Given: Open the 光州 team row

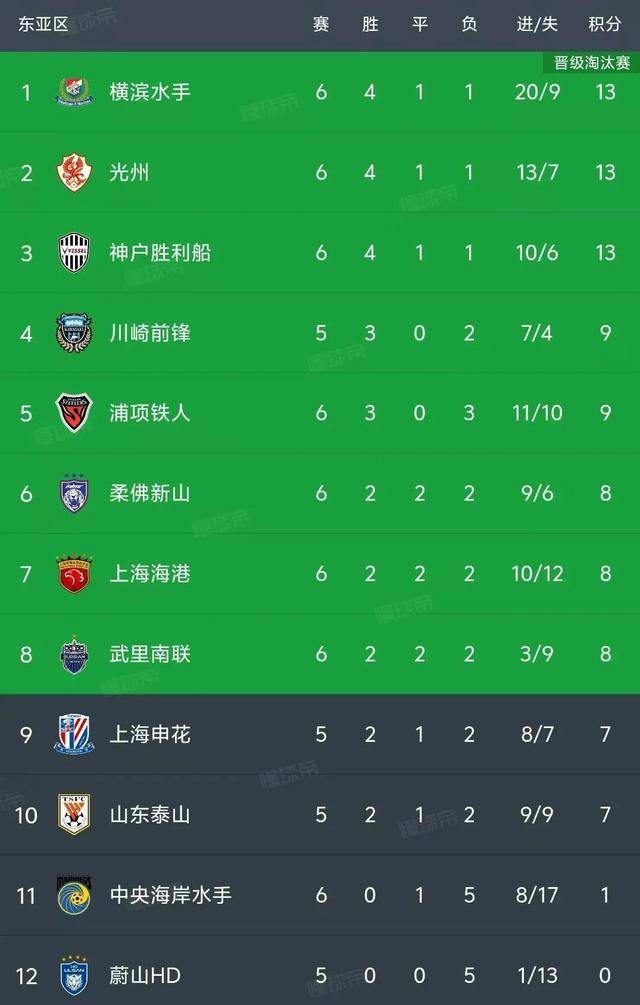Looking at the screenshot, I should pos(130,172).
